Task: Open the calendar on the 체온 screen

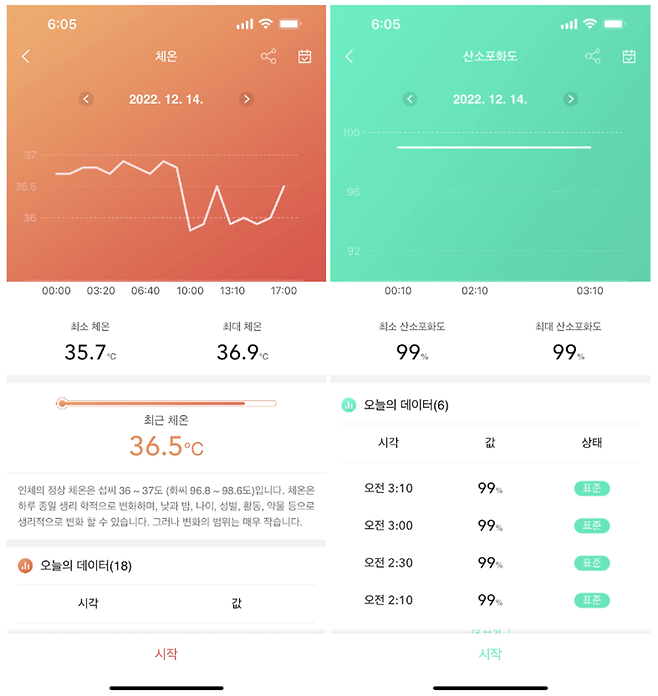Action: (305, 57)
